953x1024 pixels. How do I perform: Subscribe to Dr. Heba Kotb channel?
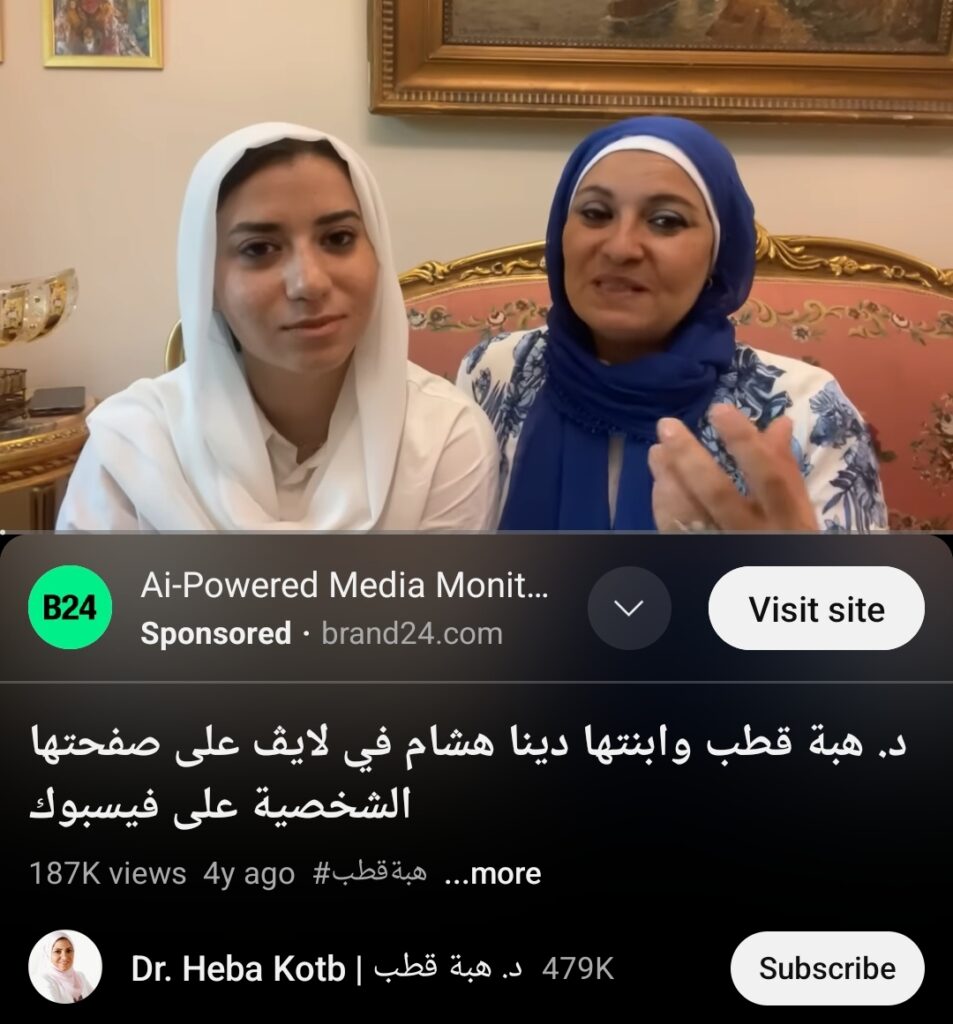(x=826, y=968)
